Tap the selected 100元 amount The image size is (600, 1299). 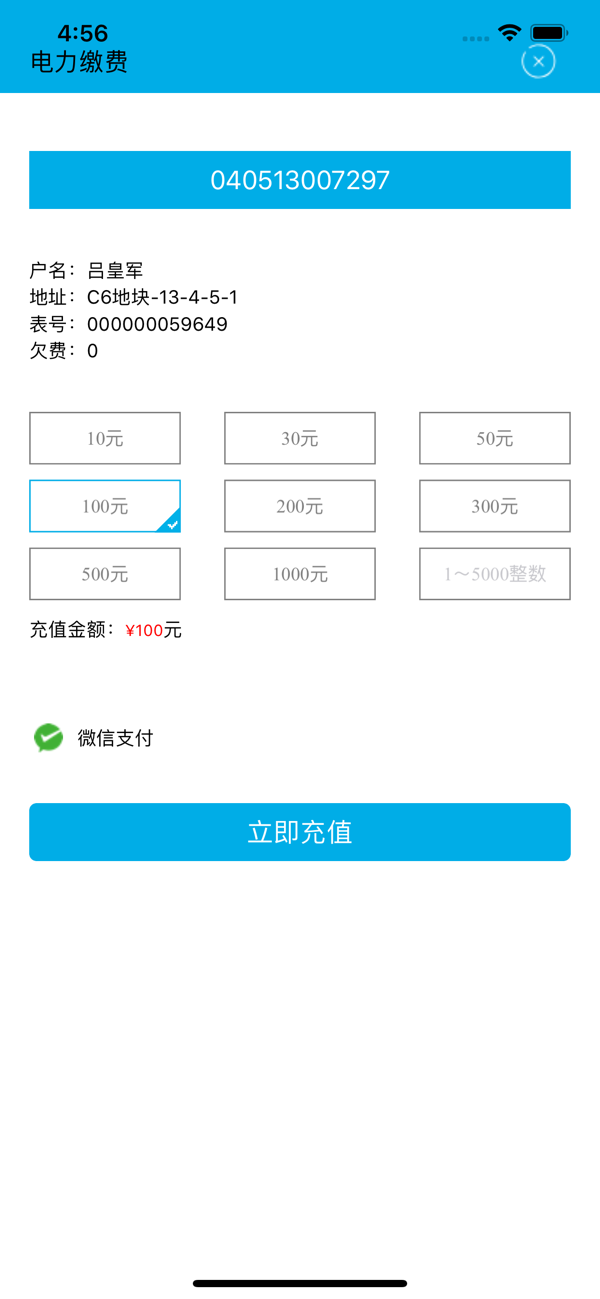[105, 506]
